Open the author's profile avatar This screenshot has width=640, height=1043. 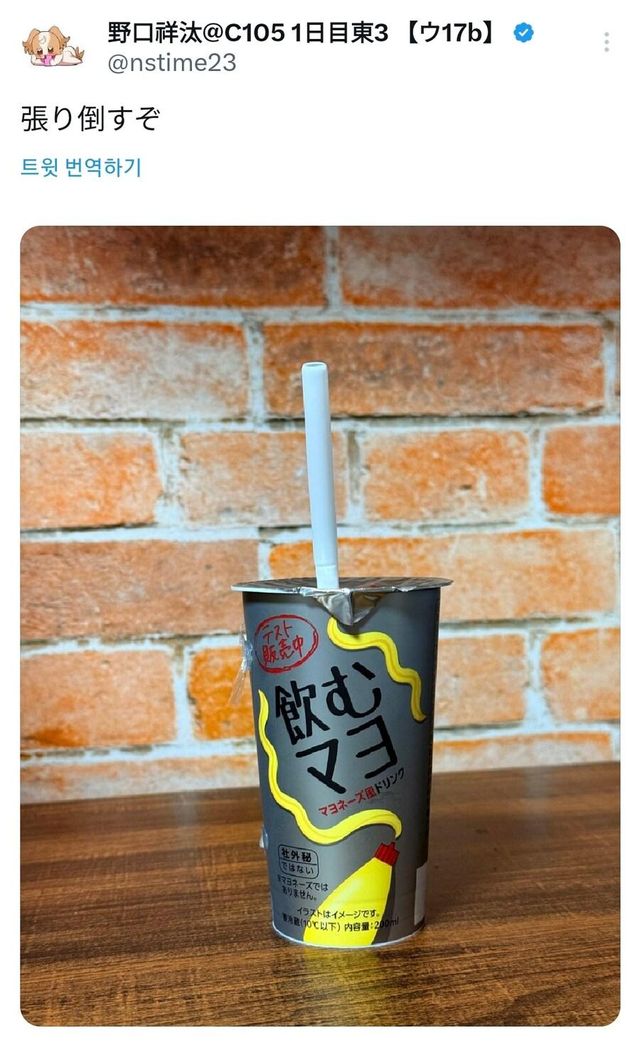(x=52, y=45)
